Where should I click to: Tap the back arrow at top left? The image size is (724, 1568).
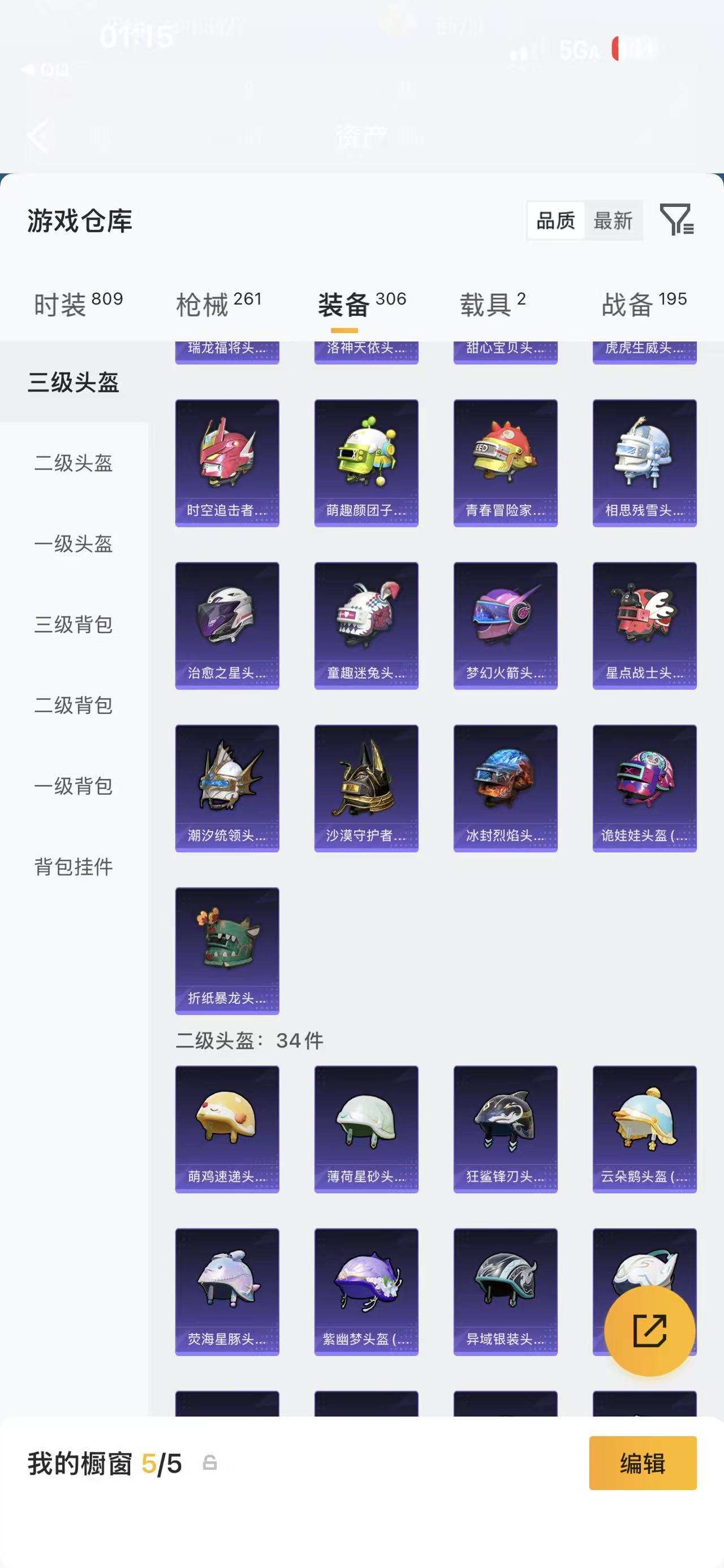(x=38, y=135)
